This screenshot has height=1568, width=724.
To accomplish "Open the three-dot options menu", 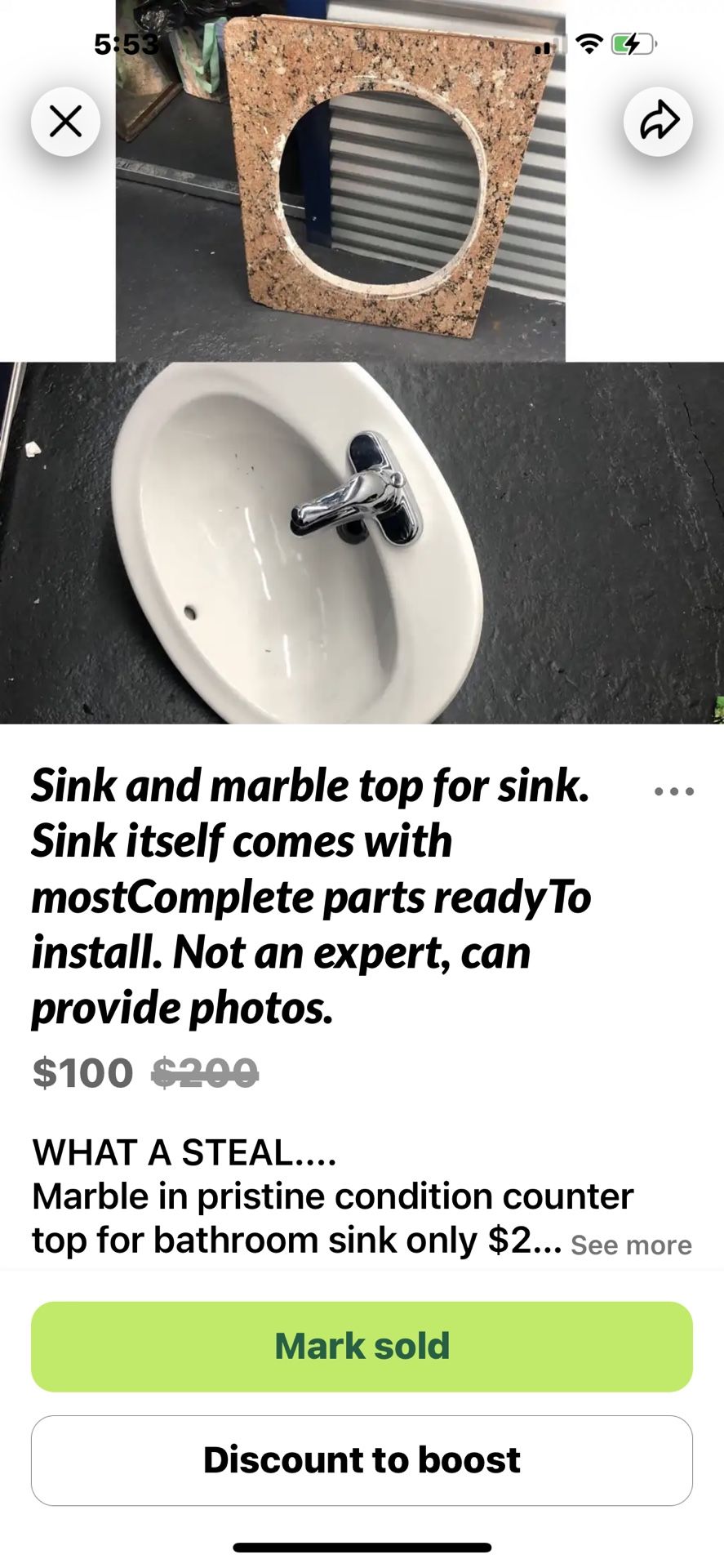I will tap(674, 791).
